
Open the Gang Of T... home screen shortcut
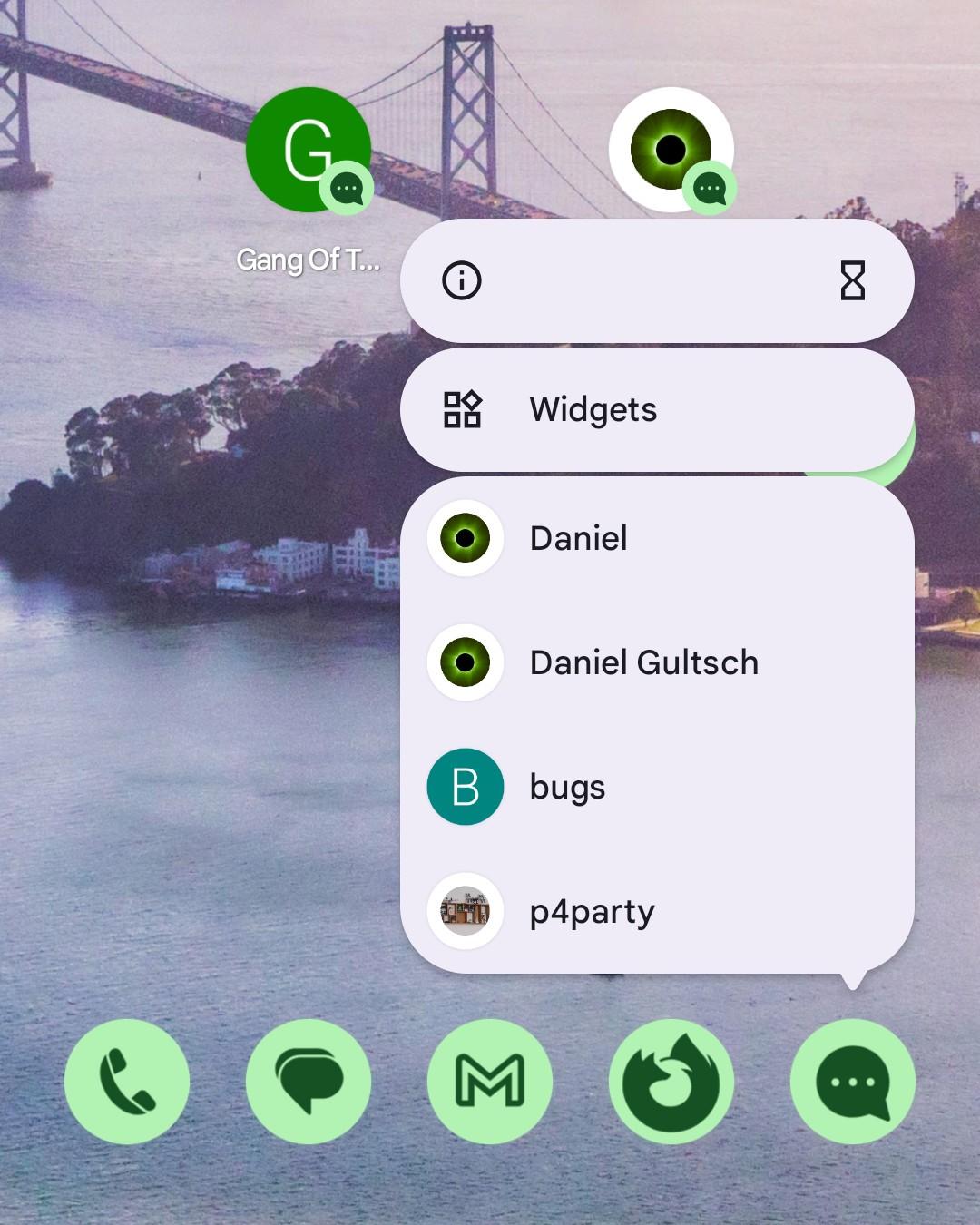point(309,151)
